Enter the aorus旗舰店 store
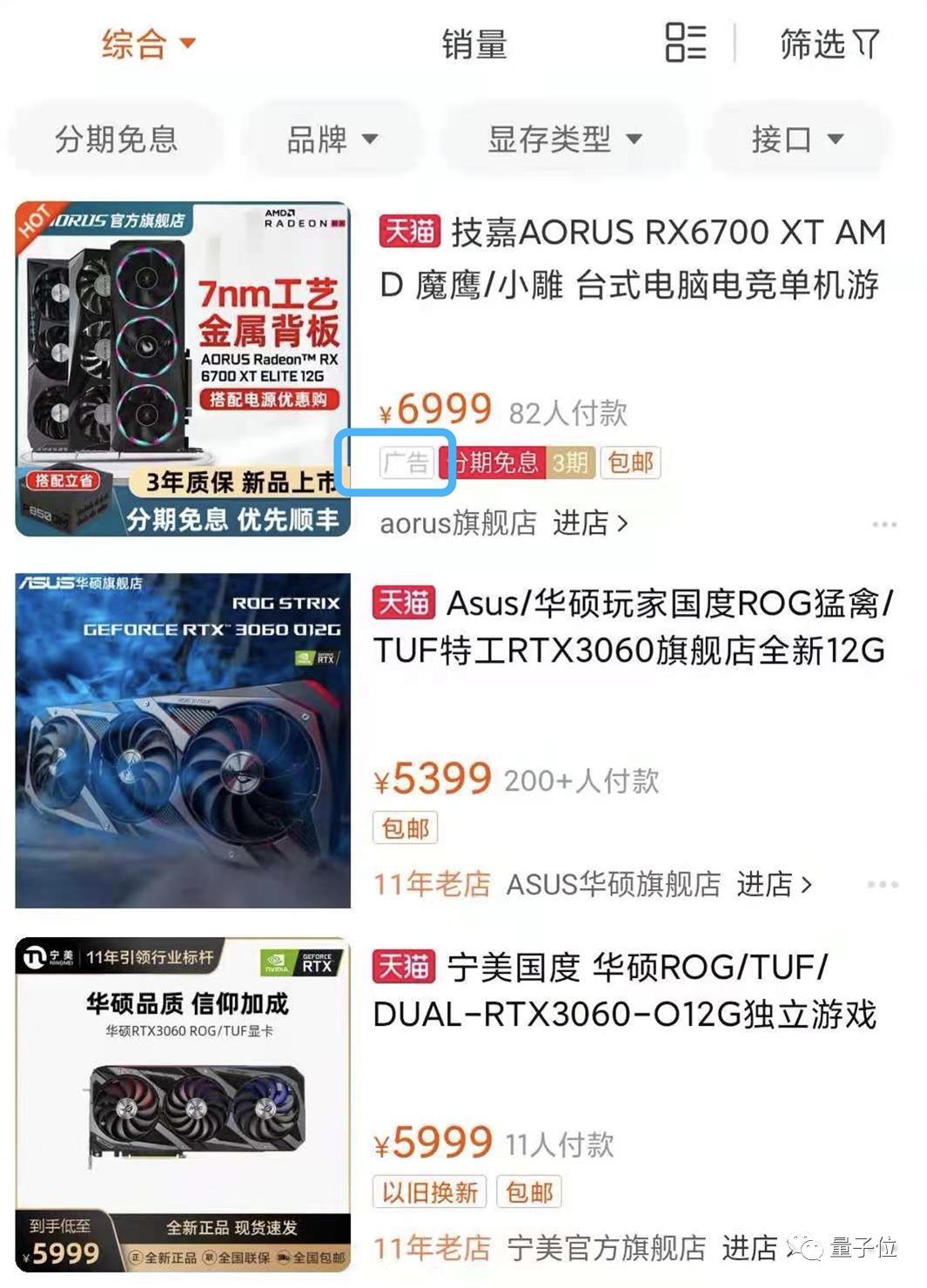Viewport: 927px width, 1288px height. (503, 523)
